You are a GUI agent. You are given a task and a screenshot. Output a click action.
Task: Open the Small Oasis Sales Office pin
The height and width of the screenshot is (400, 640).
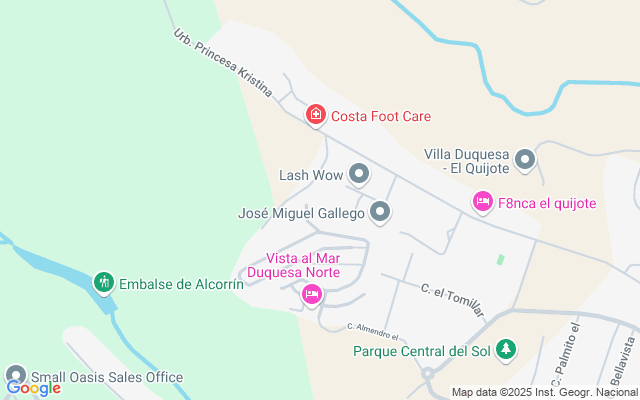pyautogui.click(x=15, y=375)
